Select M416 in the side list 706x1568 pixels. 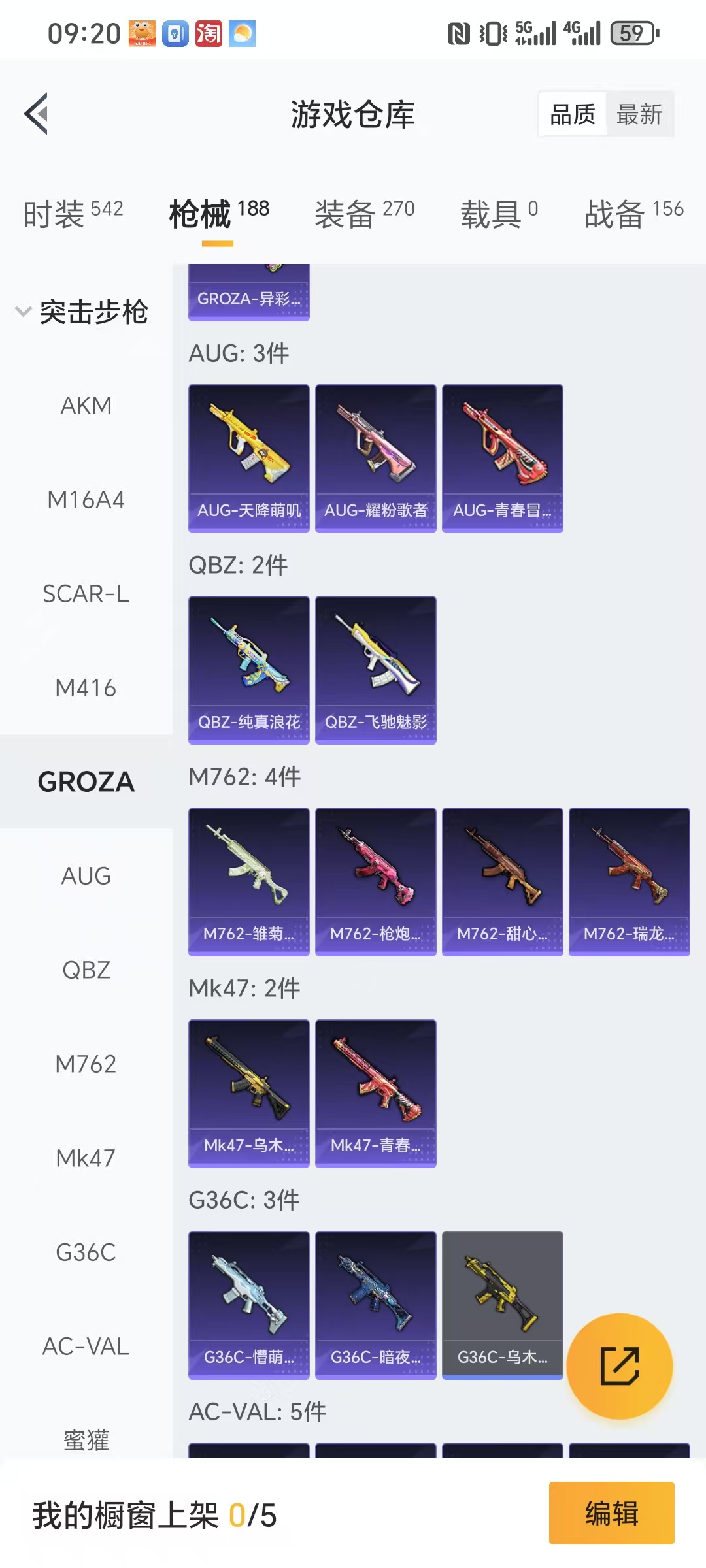click(86, 688)
